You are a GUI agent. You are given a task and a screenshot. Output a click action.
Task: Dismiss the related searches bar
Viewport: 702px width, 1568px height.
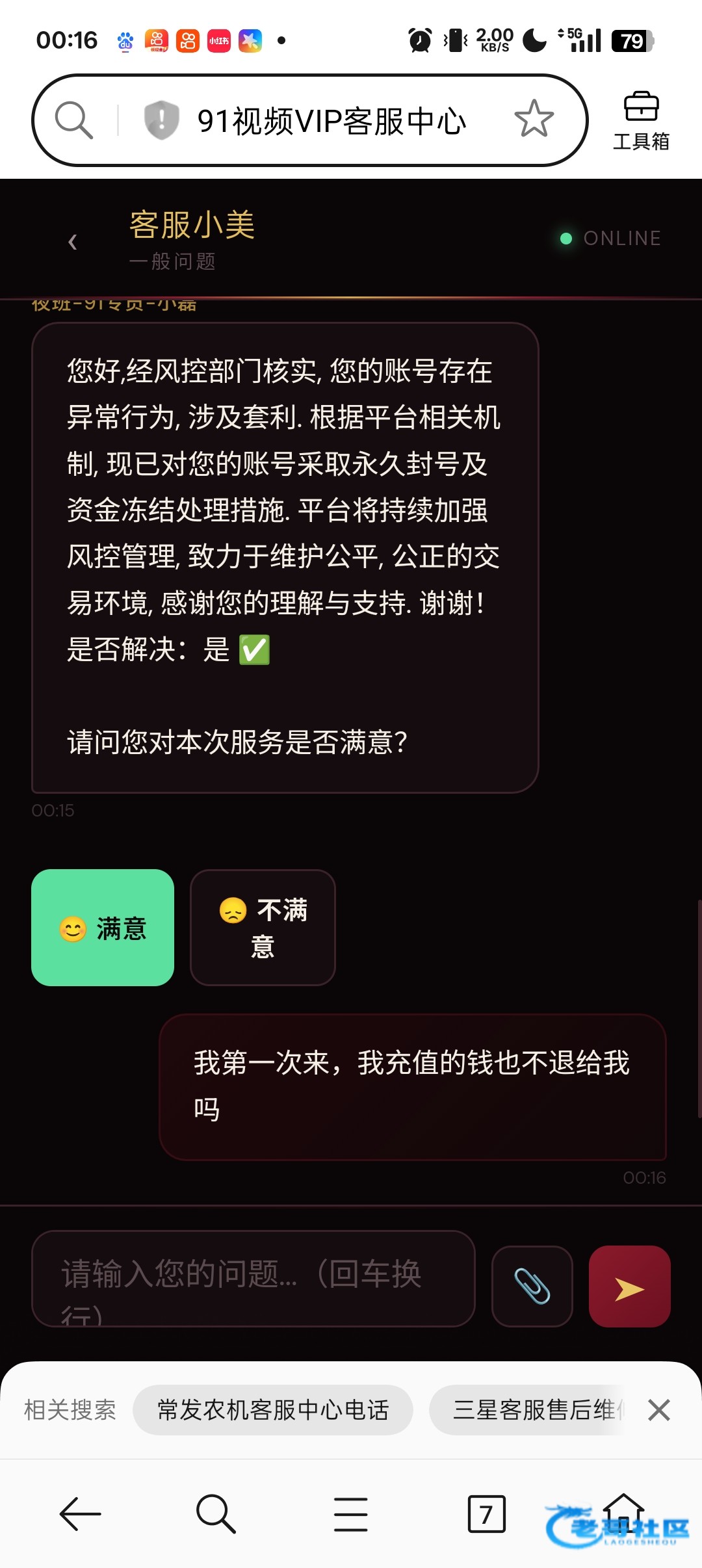(659, 1410)
